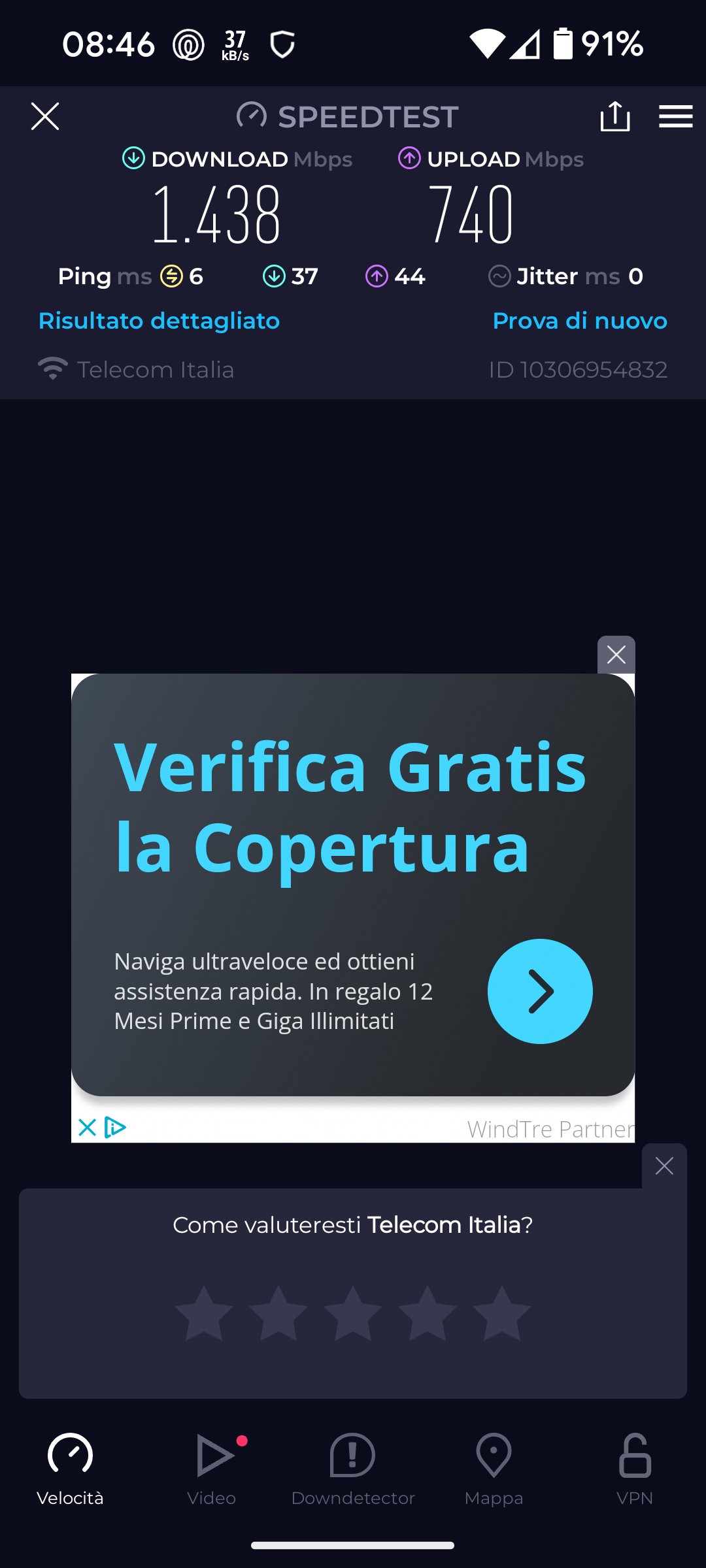Open Risultato dettagliato link
Image resolution: width=706 pixels, height=1568 pixels.
(x=159, y=321)
